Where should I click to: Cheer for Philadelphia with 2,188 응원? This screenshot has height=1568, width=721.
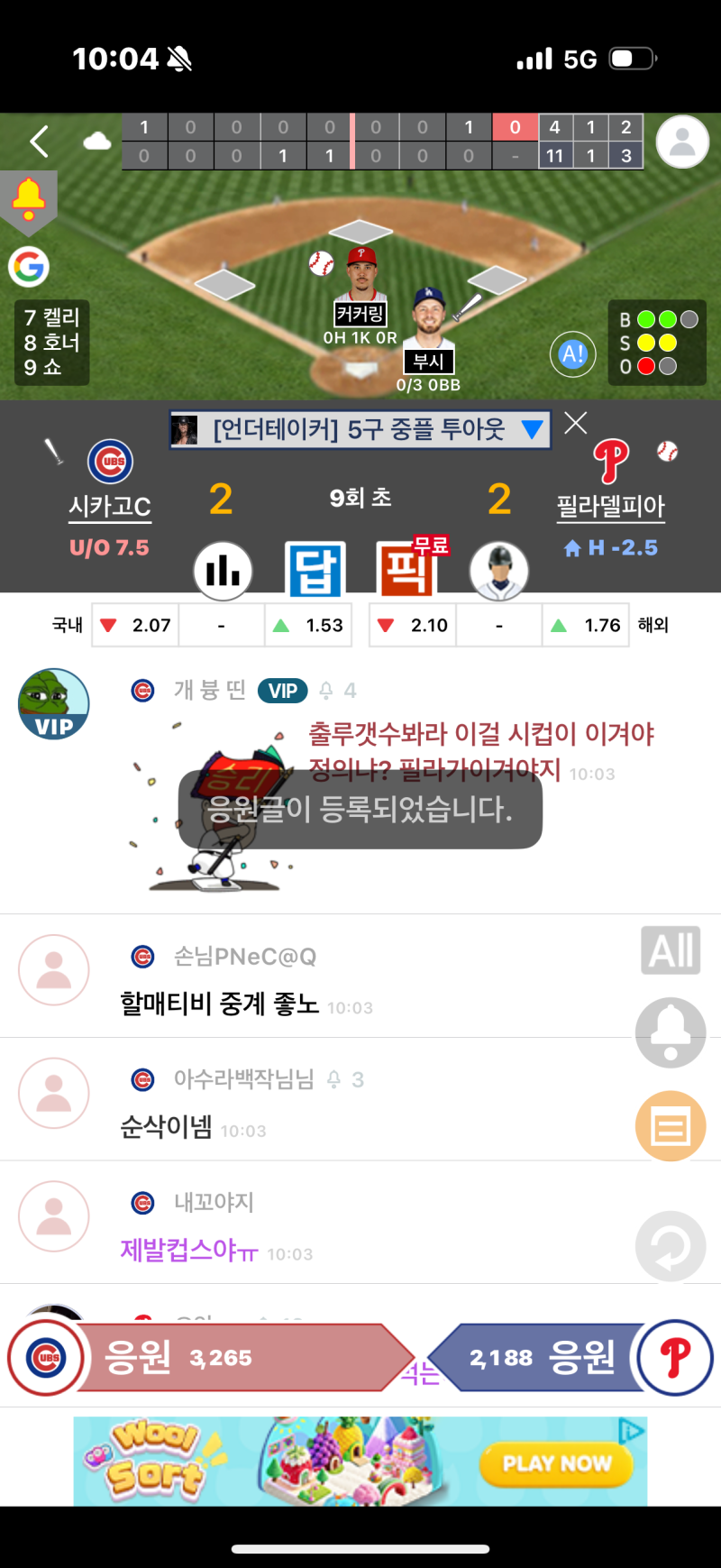coord(541,1357)
